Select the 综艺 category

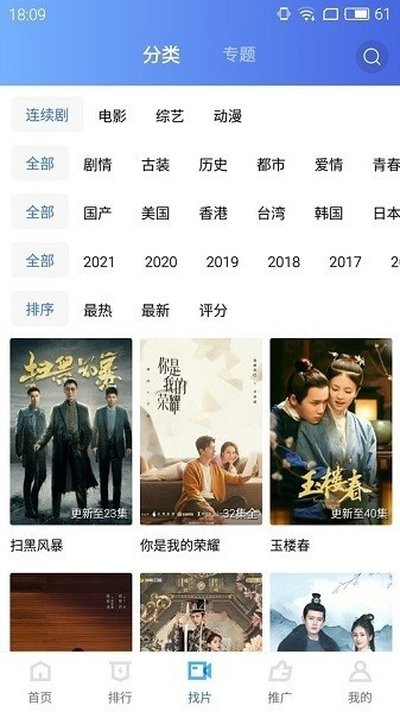click(x=169, y=116)
